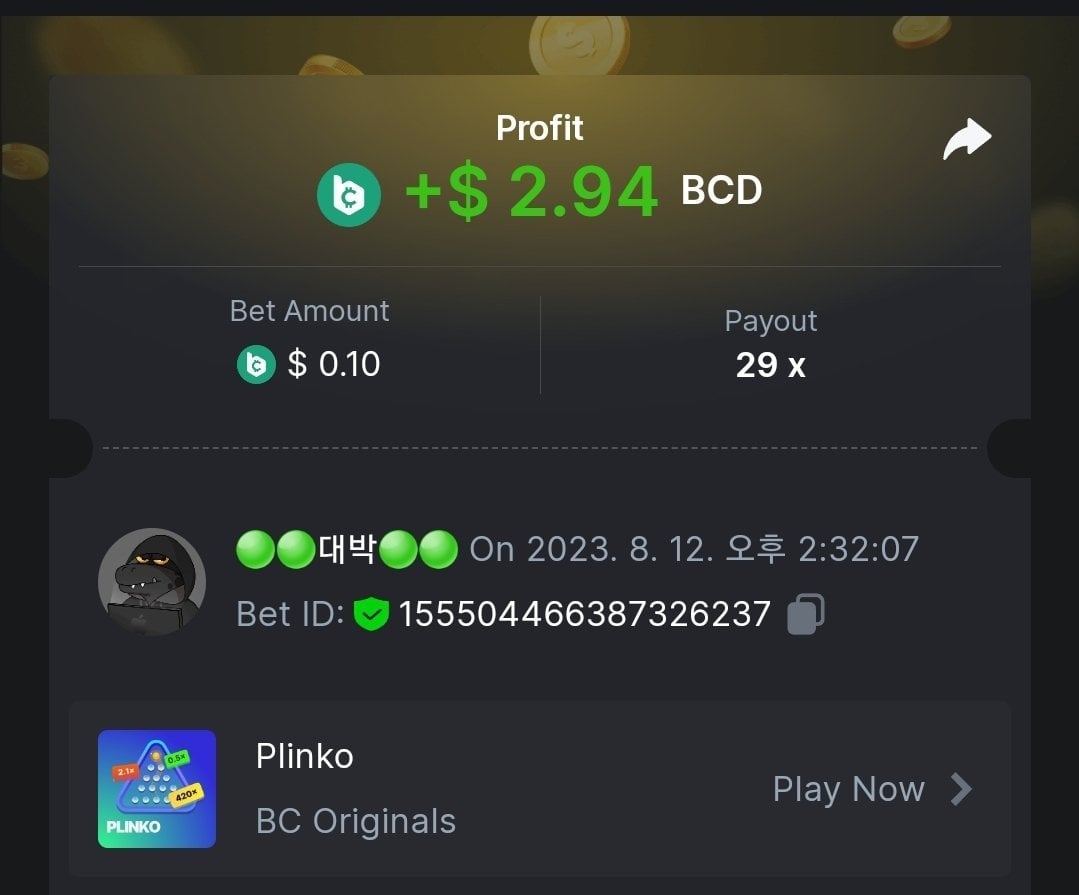Copy the Bet ID number
Viewport: 1079px width, 895px height.
[805, 614]
